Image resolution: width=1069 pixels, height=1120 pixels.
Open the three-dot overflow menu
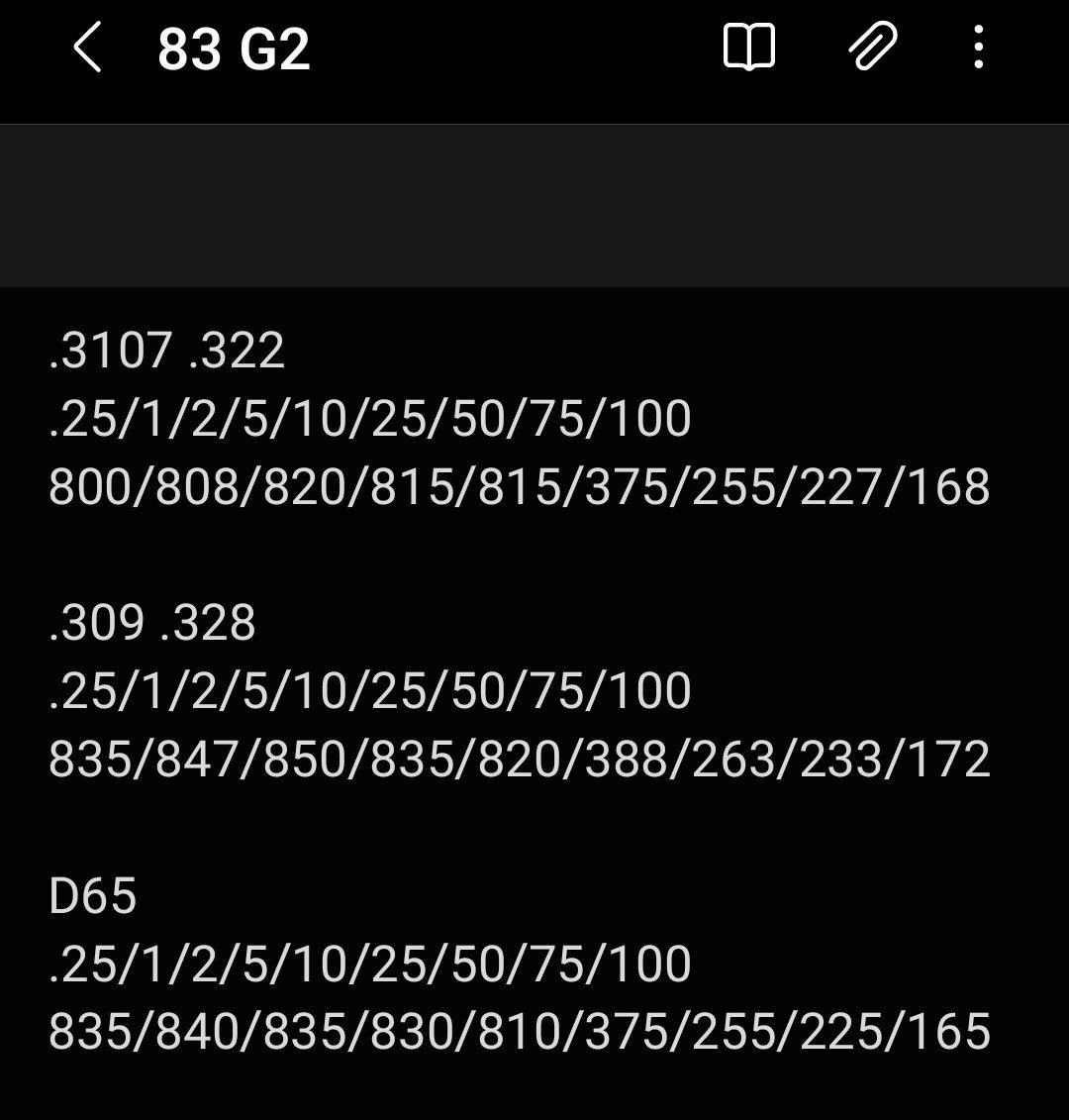click(978, 48)
